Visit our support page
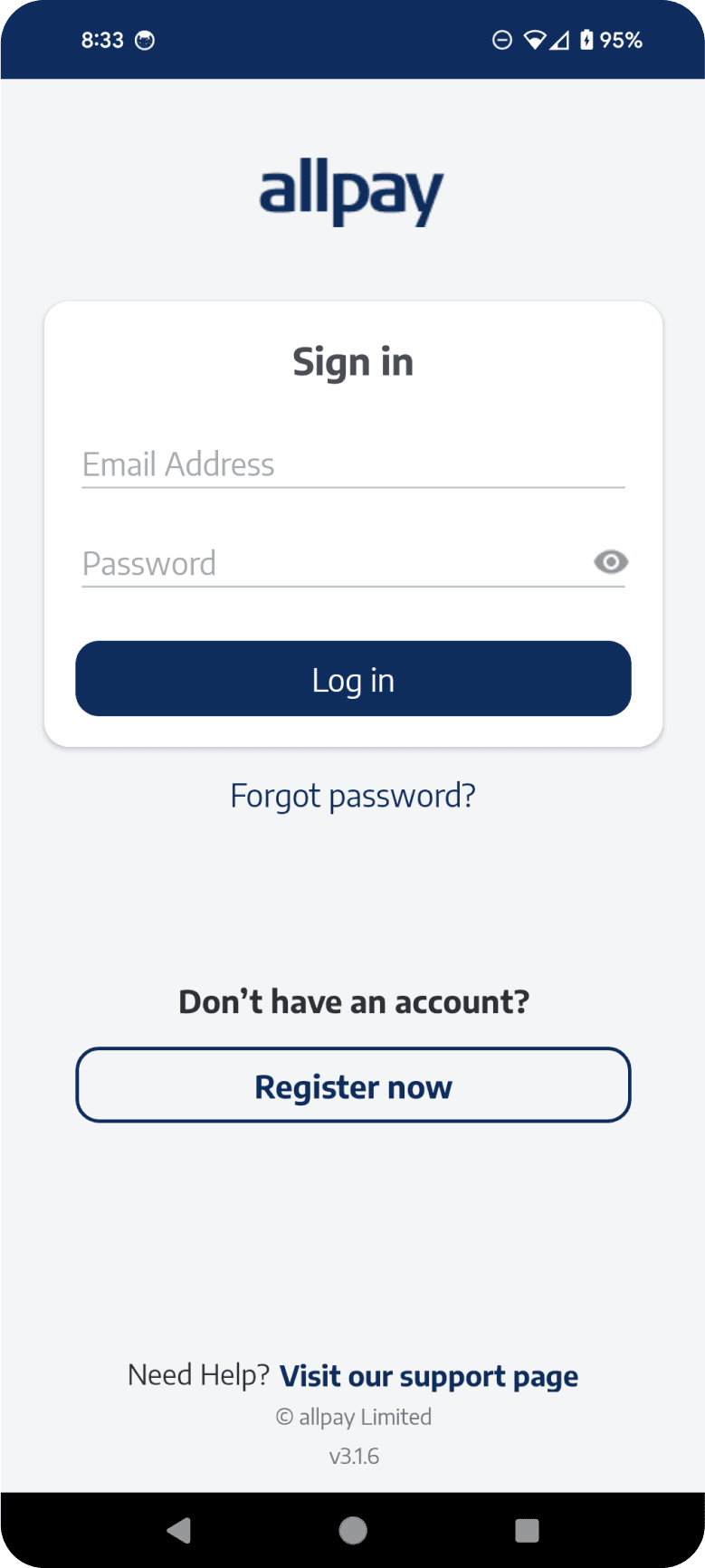705x1568 pixels. click(x=429, y=1376)
